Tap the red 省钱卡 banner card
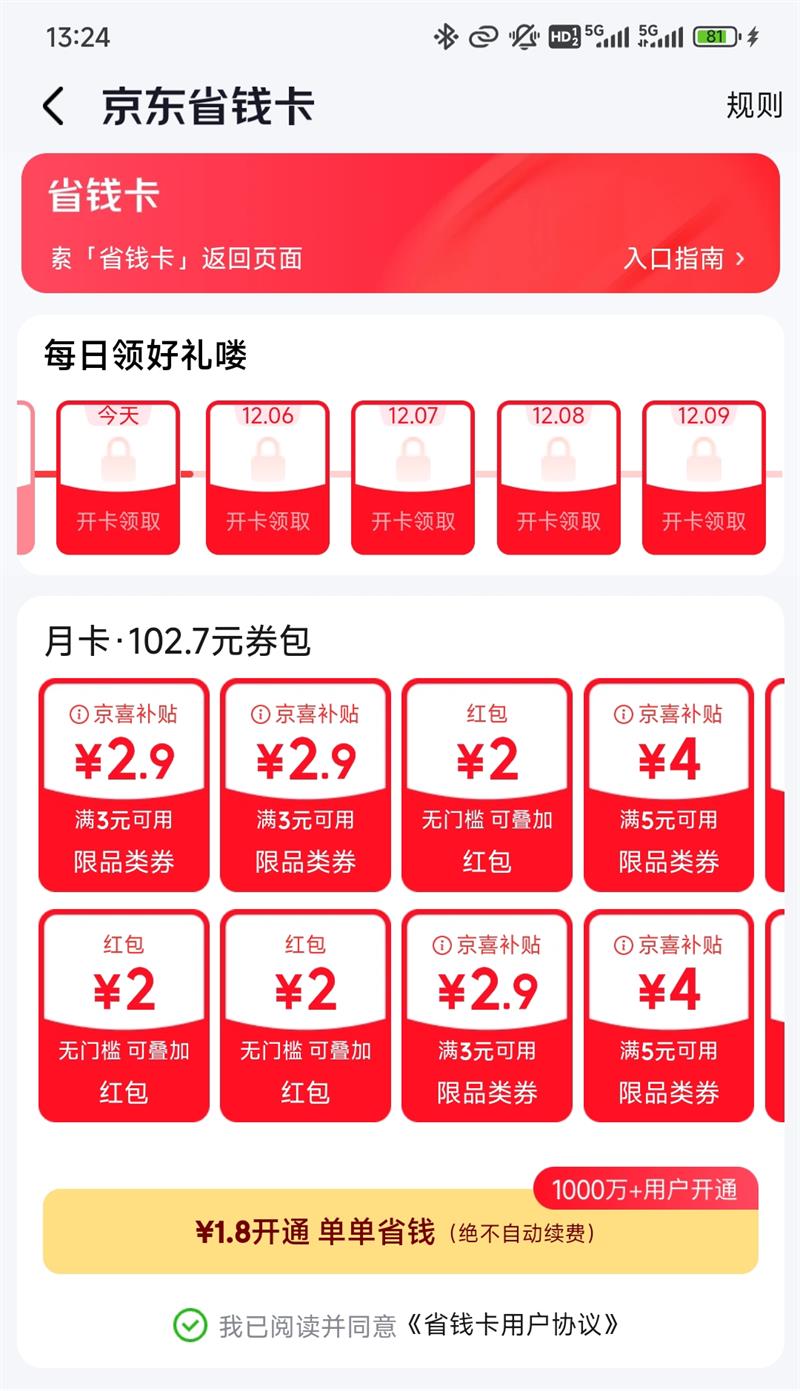This screenshot has height=1391, width=800. point(400,222)
